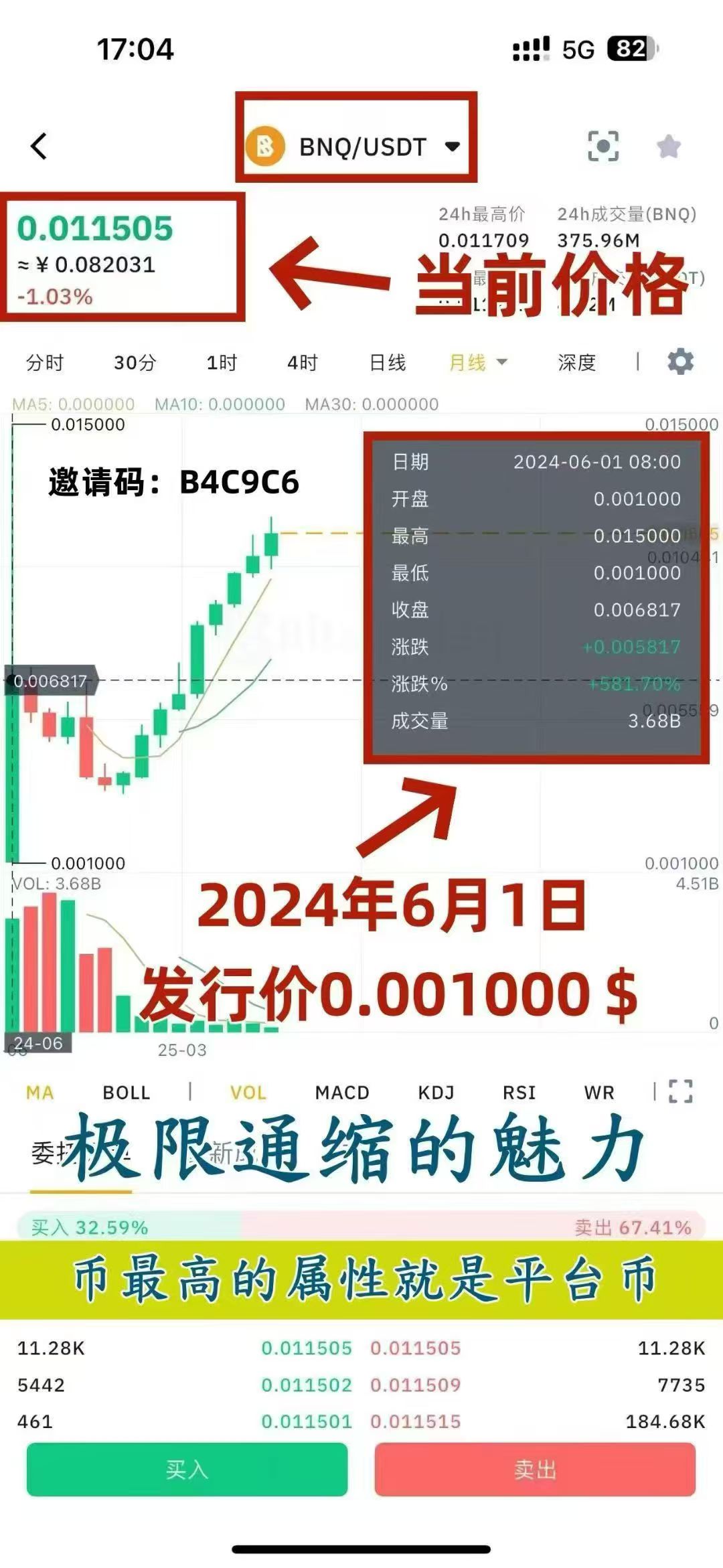Tap the red 卖出 button
Image resolution: width=723 pixels, height=1568 pixels.
pos(535,1470)
